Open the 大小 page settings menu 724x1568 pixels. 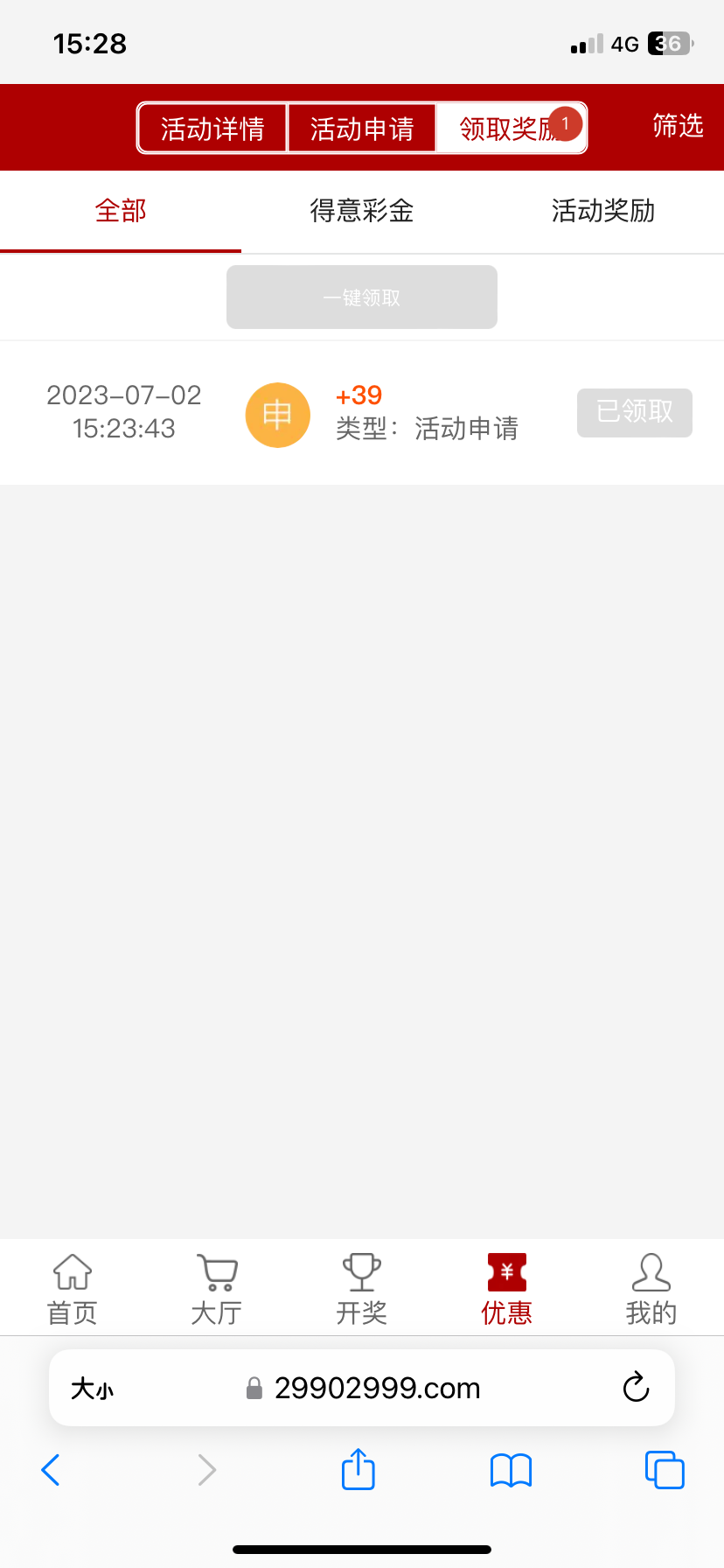[92, 1388]
